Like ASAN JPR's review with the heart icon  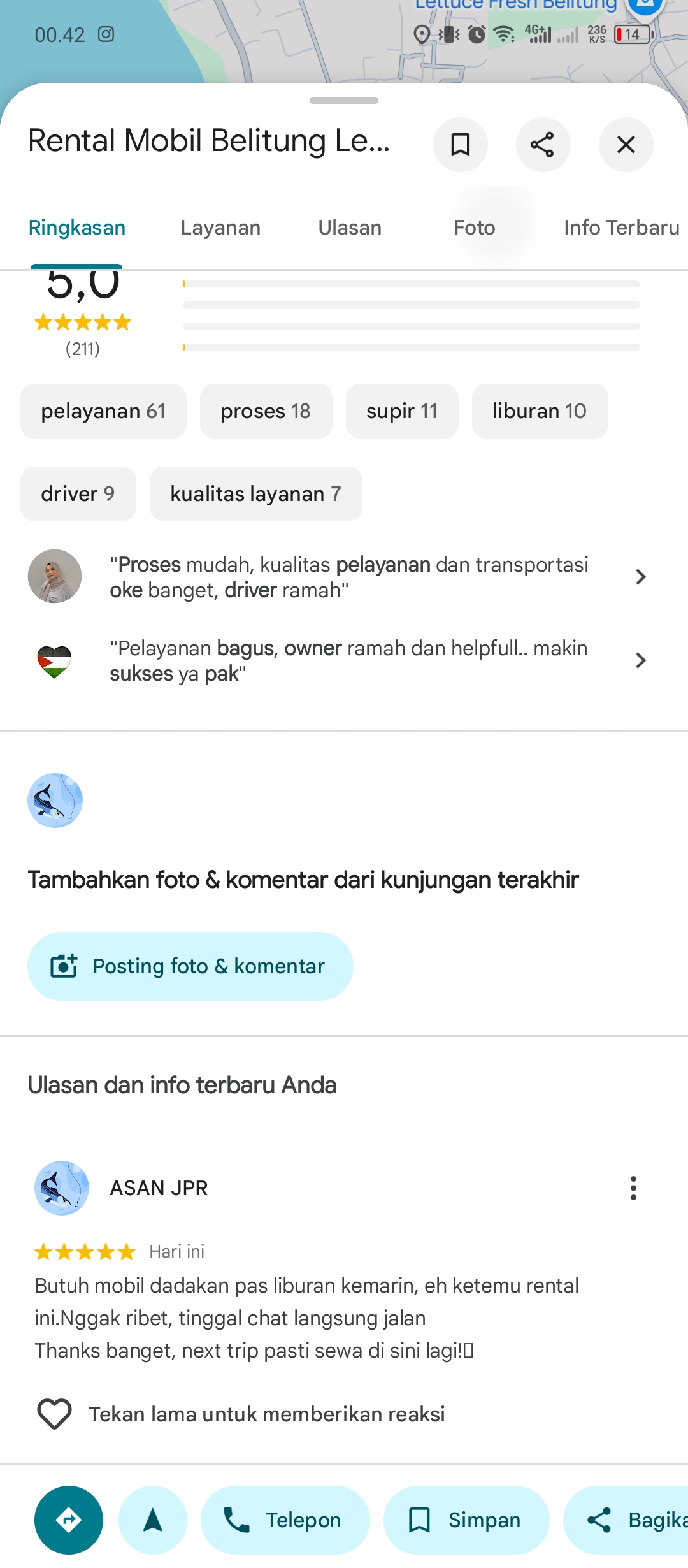[x=55, y=1414]
